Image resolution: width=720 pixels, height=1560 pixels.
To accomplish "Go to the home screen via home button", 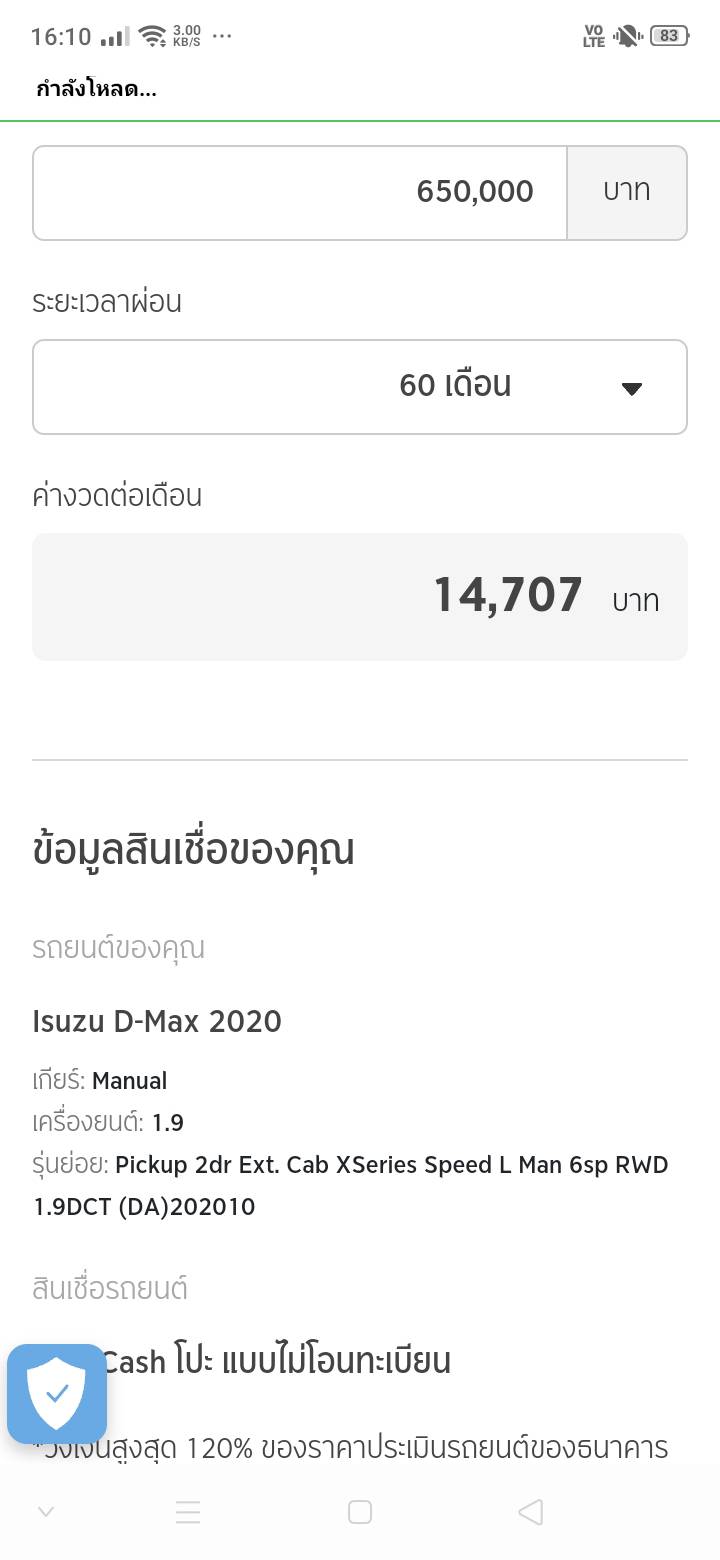I will click(x=360, y=1512).
